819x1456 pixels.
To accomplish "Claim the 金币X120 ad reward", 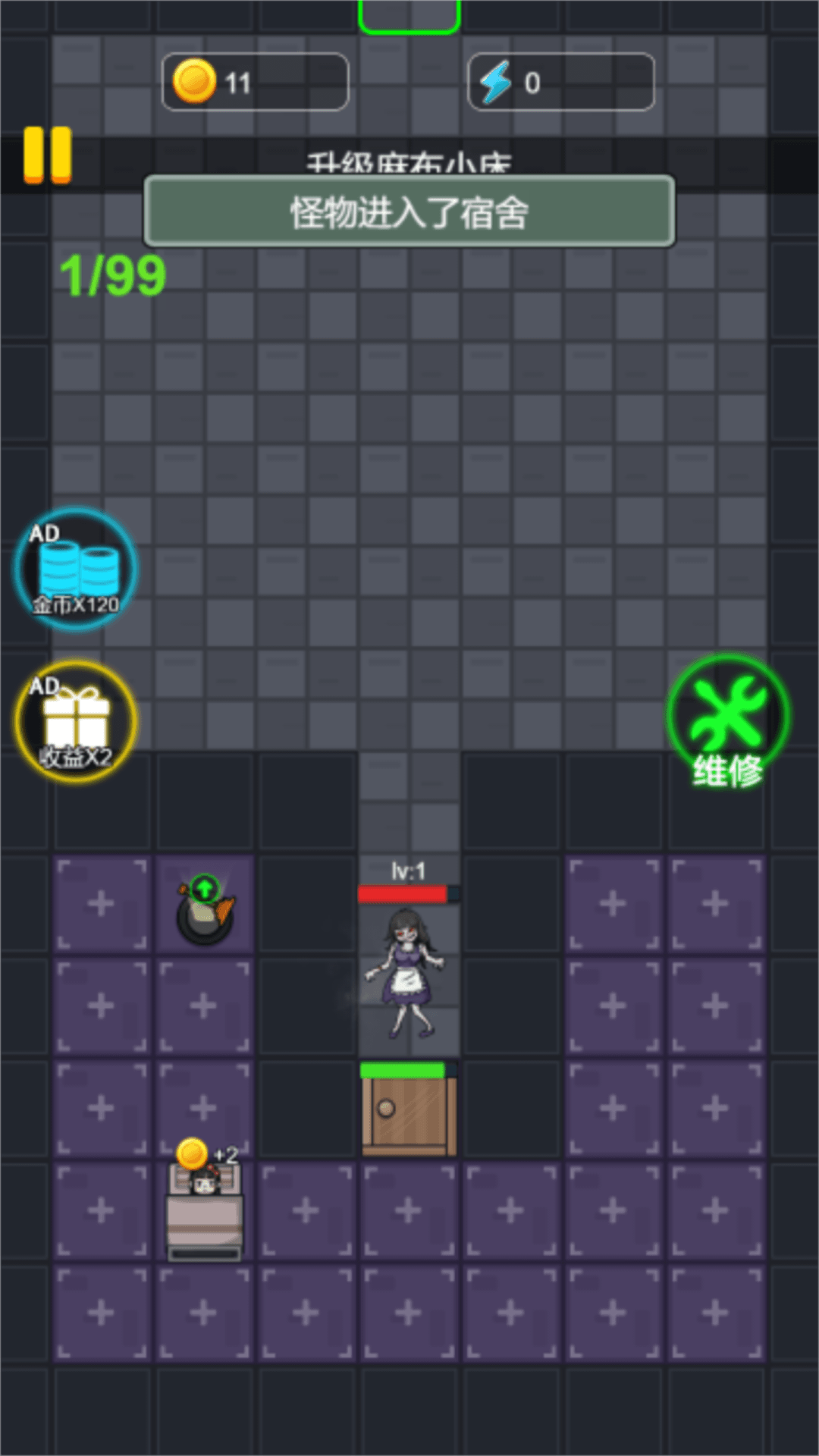I will 75,570.
